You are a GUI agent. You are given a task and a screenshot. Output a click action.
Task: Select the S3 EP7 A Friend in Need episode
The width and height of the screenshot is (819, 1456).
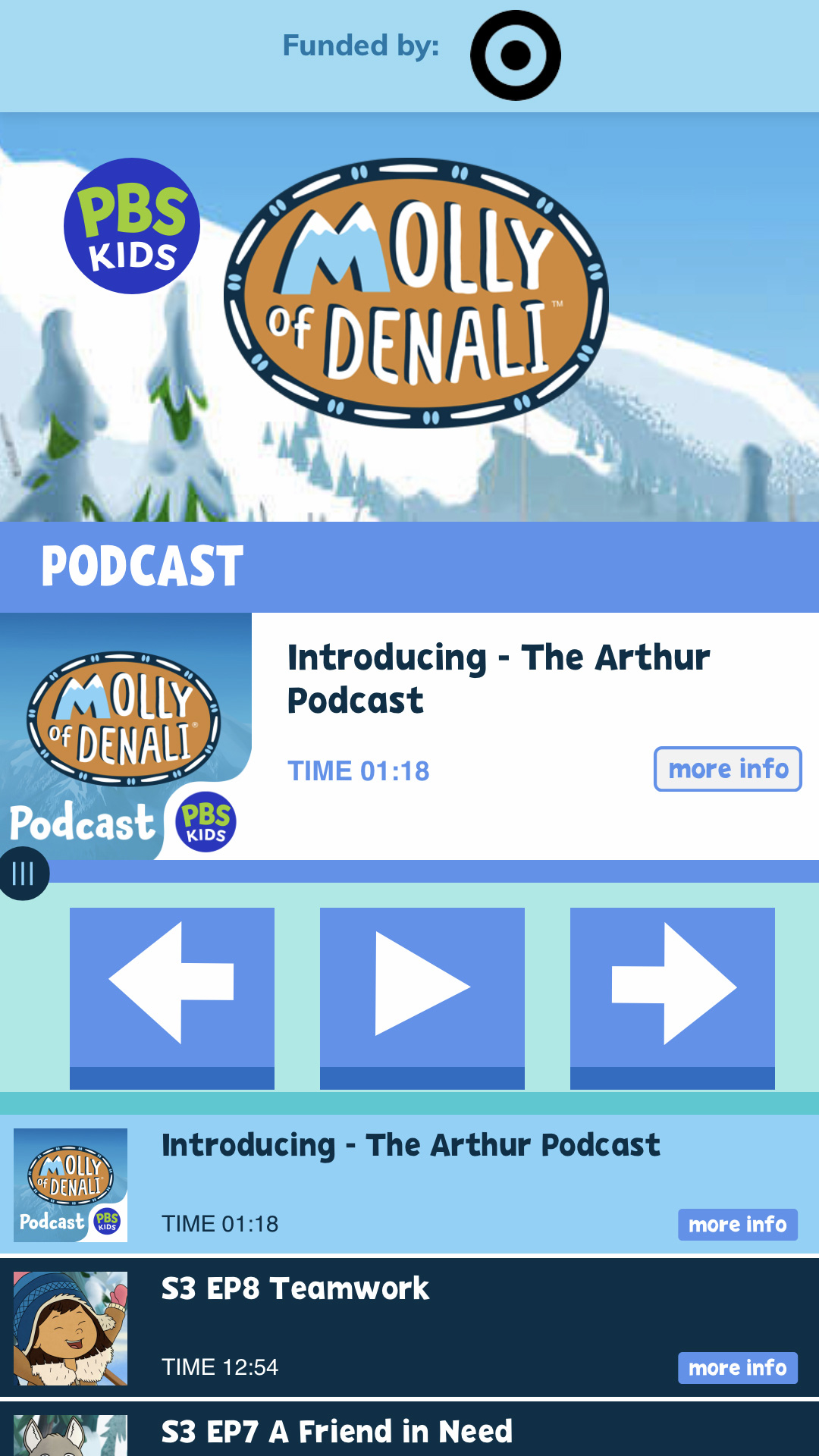coord(409,1429)
